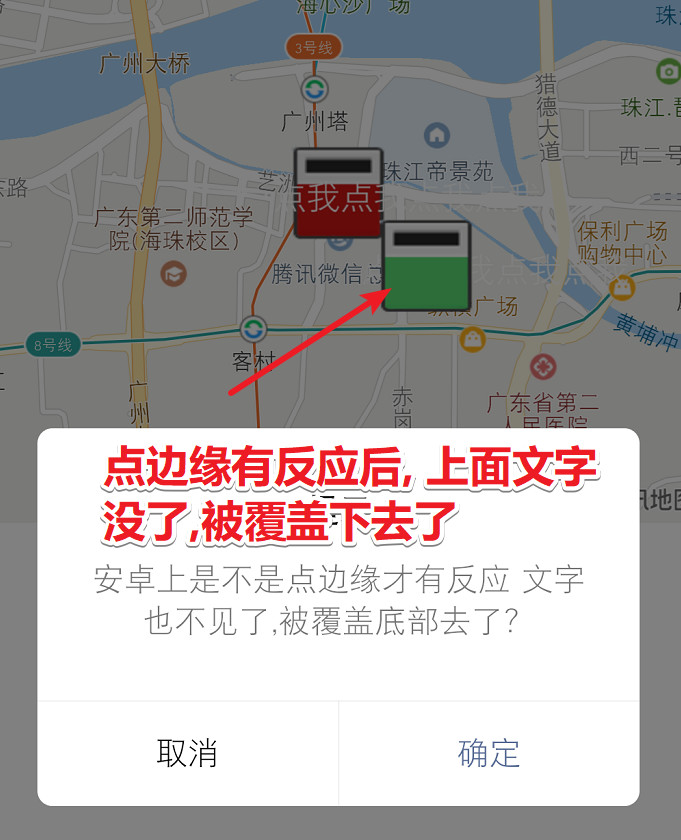Screen dimensions: 681x840
Task: Confirm the dialog with 确定
Action: (489, 753)
